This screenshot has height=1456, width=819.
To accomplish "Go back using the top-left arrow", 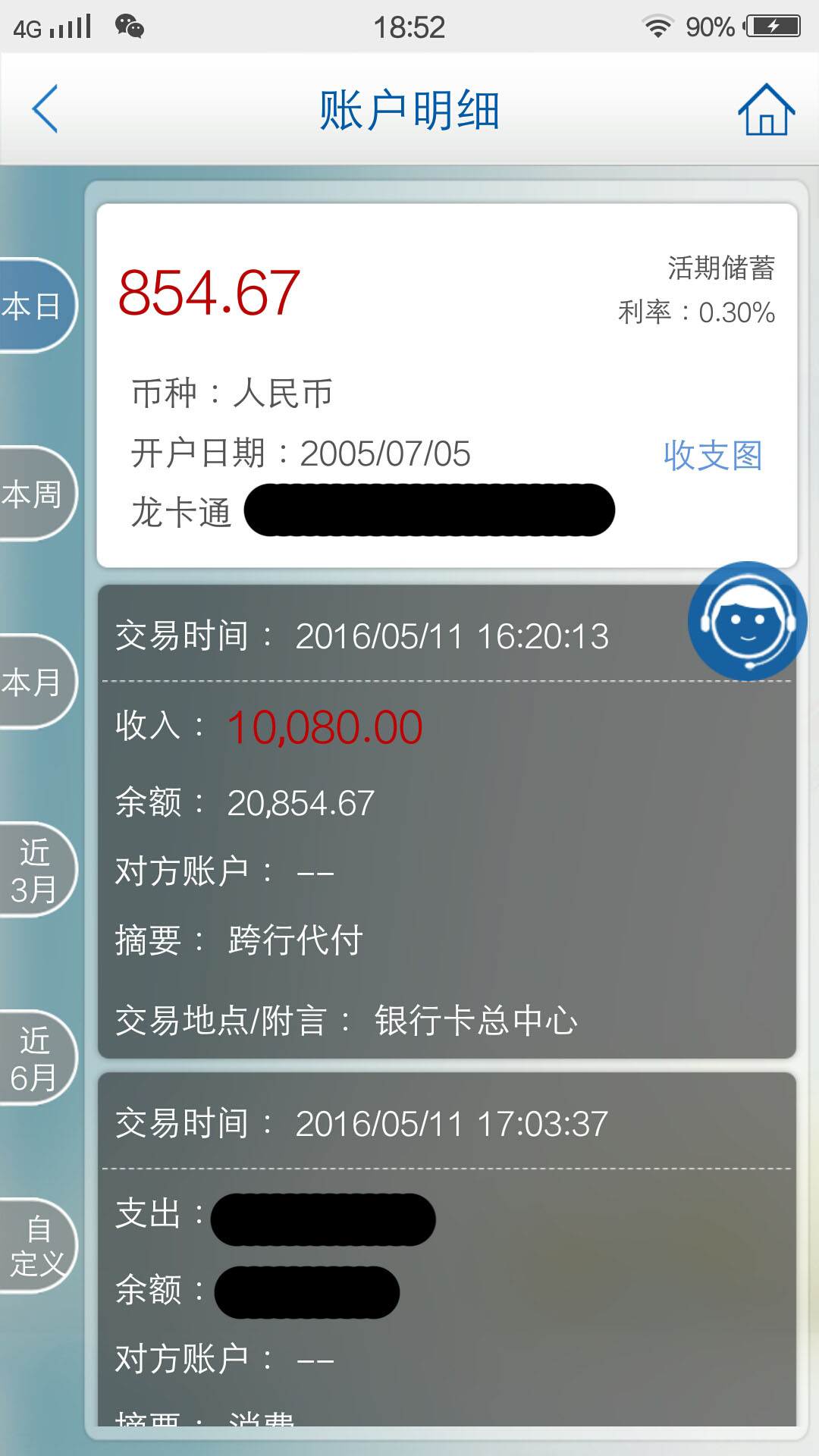I will [45, 109].
